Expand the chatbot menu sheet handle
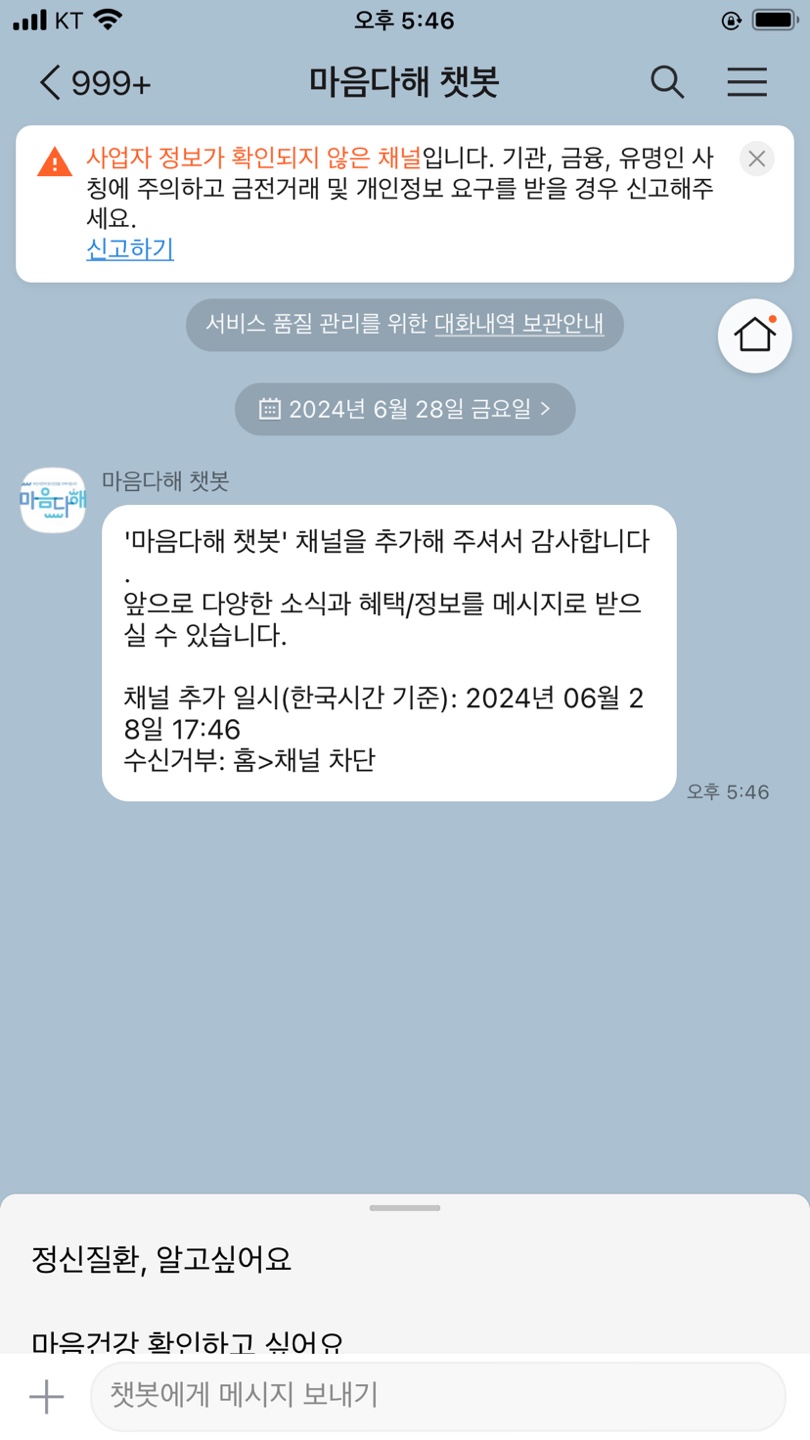Screen dimensions: 810x1440 [x=405, y=1208]
